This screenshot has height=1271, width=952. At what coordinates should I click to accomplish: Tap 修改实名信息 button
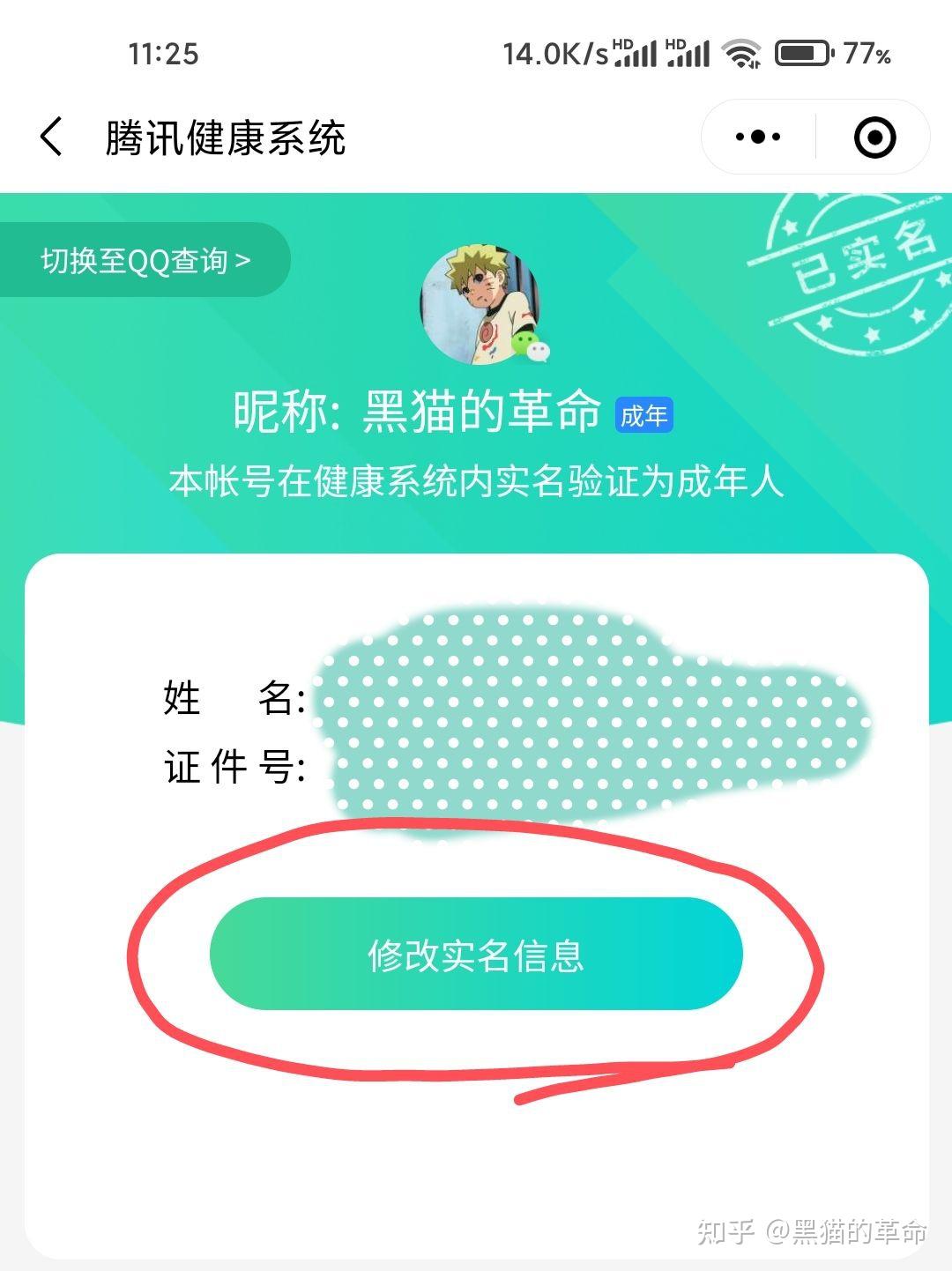476,955
